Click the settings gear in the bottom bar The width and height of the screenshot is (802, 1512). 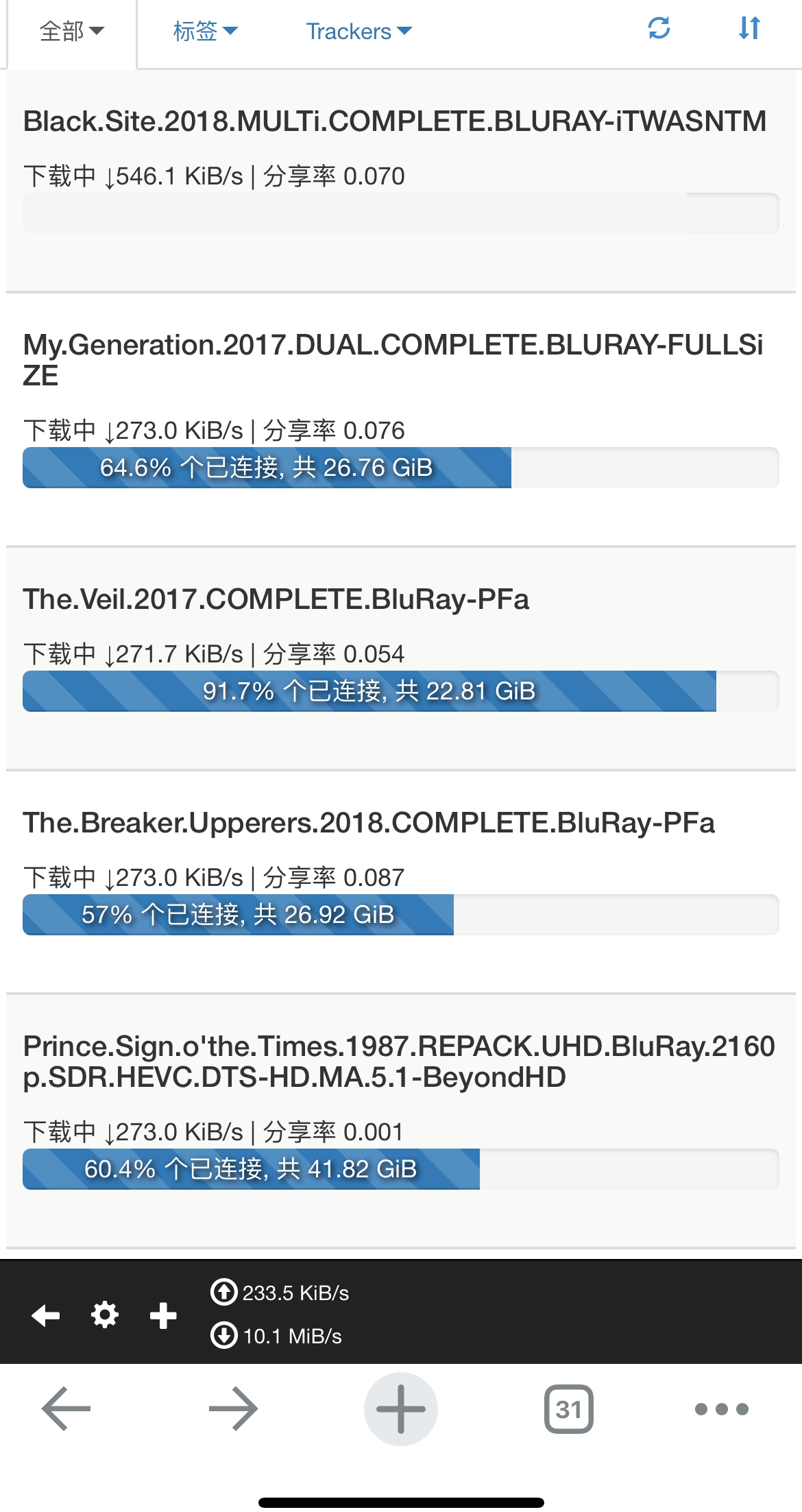click(104, 1315)
